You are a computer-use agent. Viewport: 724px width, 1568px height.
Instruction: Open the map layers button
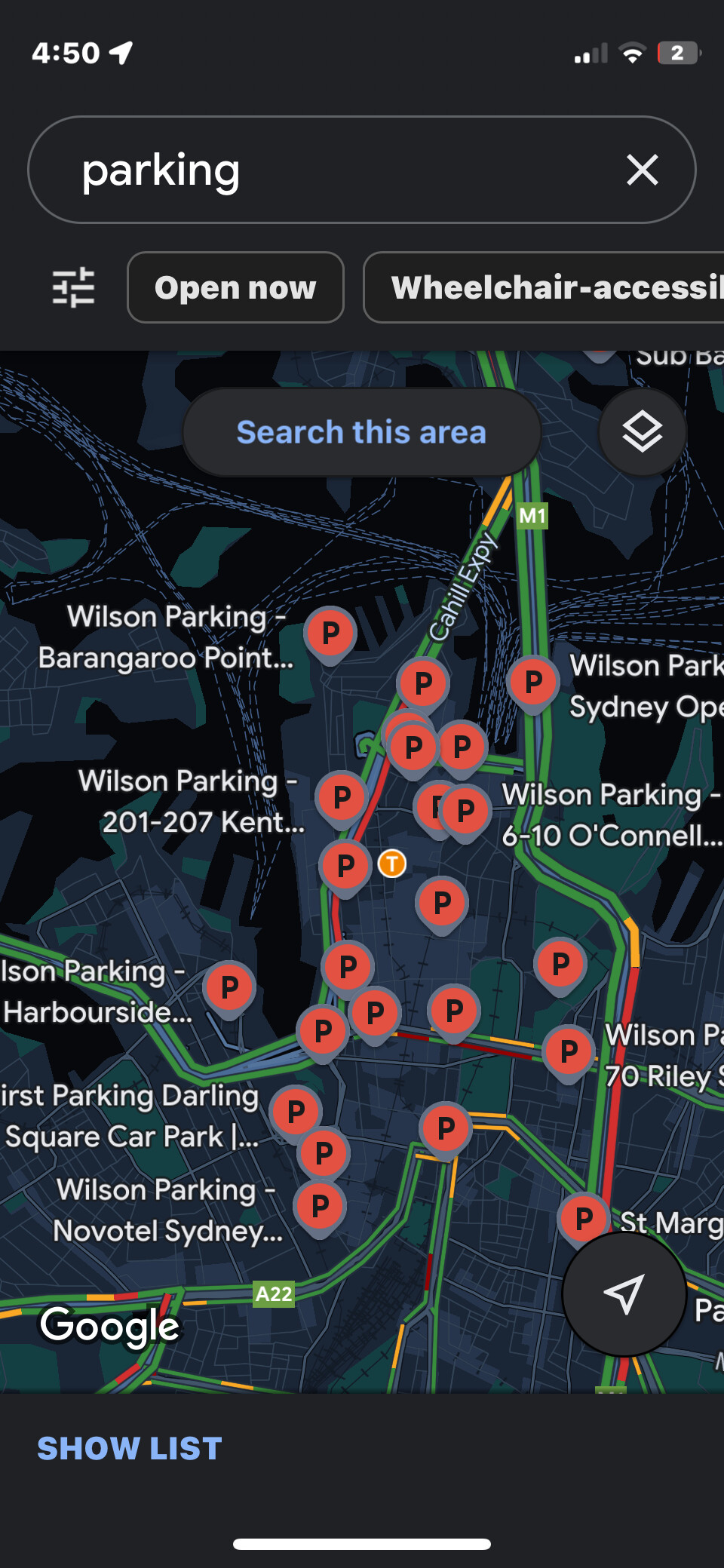(x=642, y=432)
